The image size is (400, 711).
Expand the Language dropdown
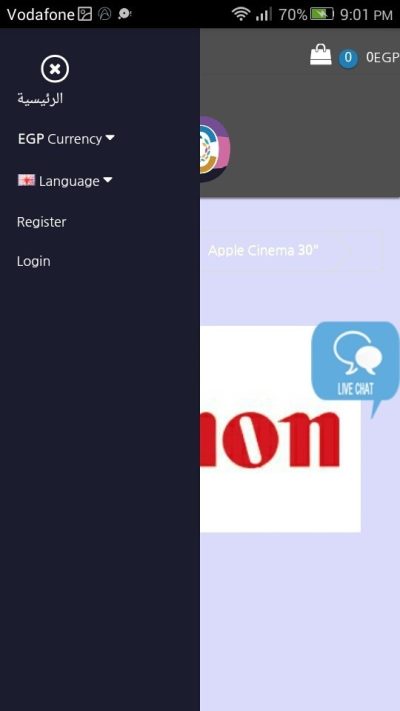point(65,181)
